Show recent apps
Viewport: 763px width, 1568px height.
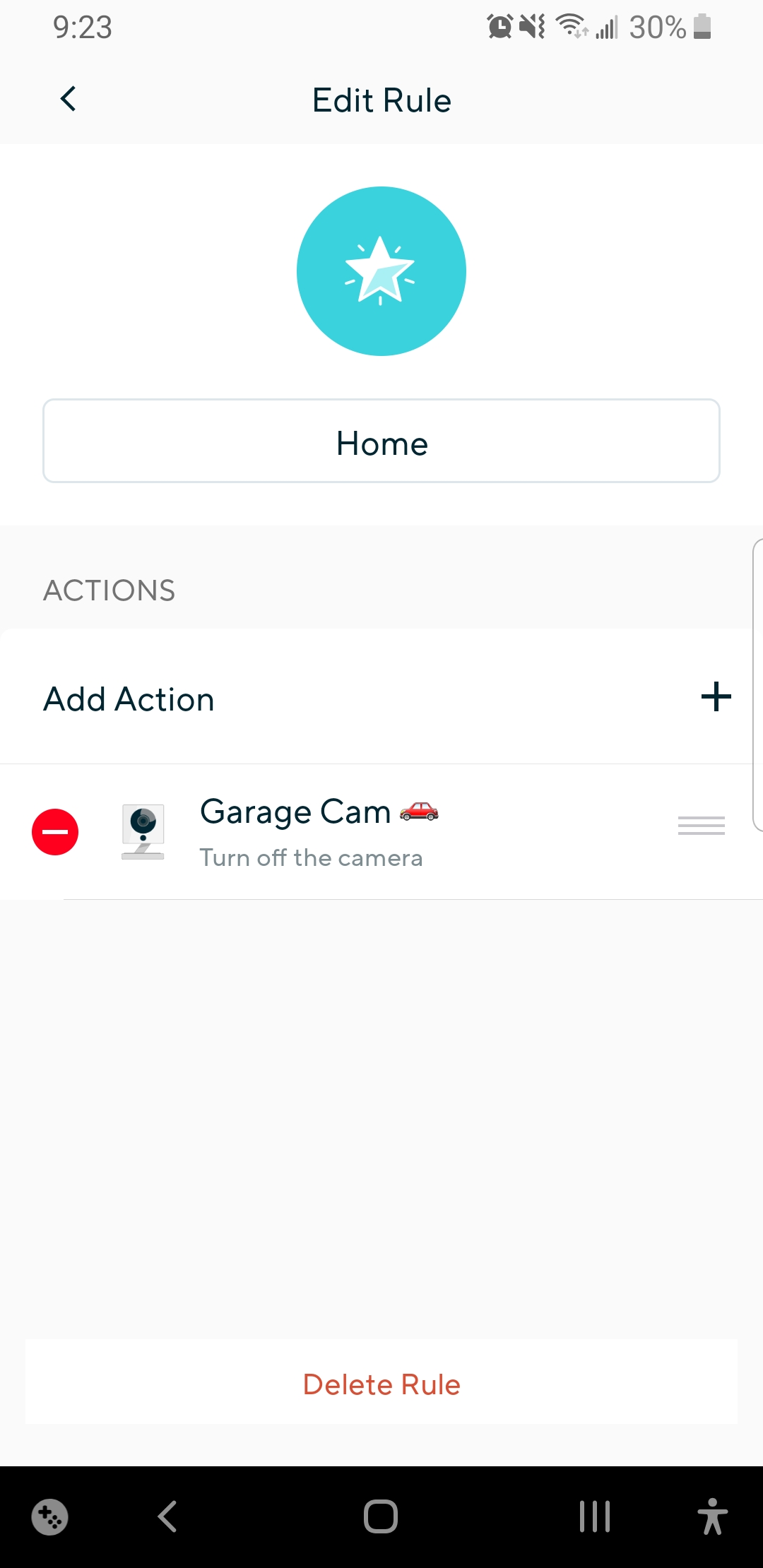[594, 1516]
